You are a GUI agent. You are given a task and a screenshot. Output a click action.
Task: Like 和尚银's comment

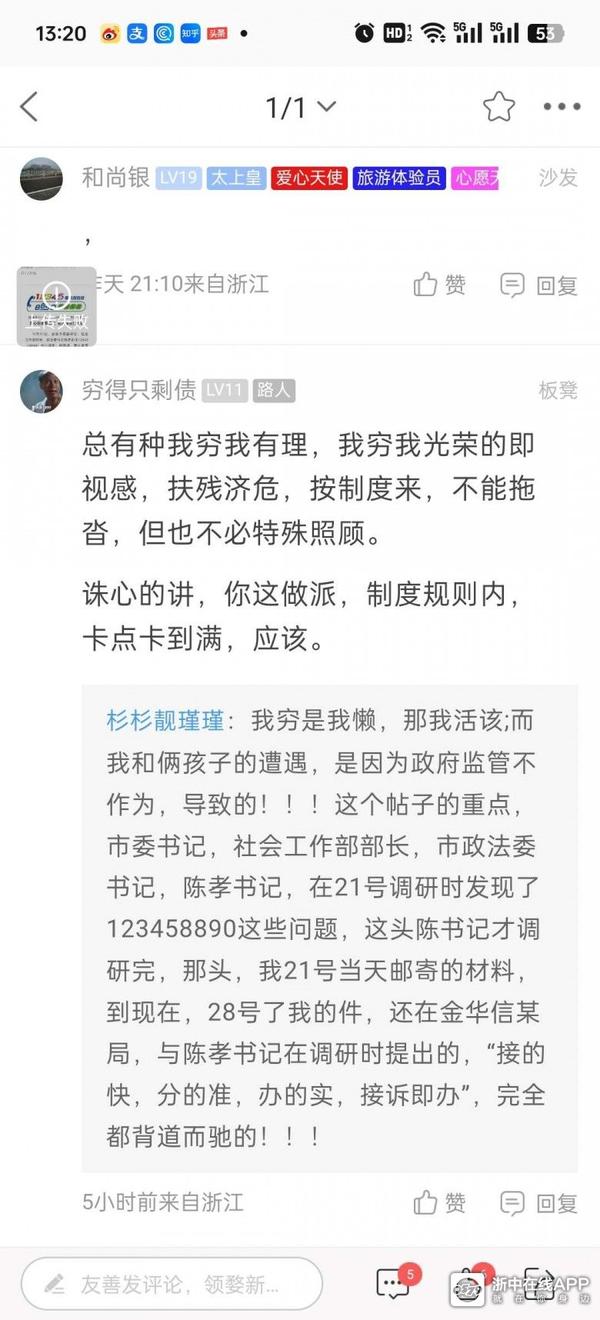pos(440,285)
